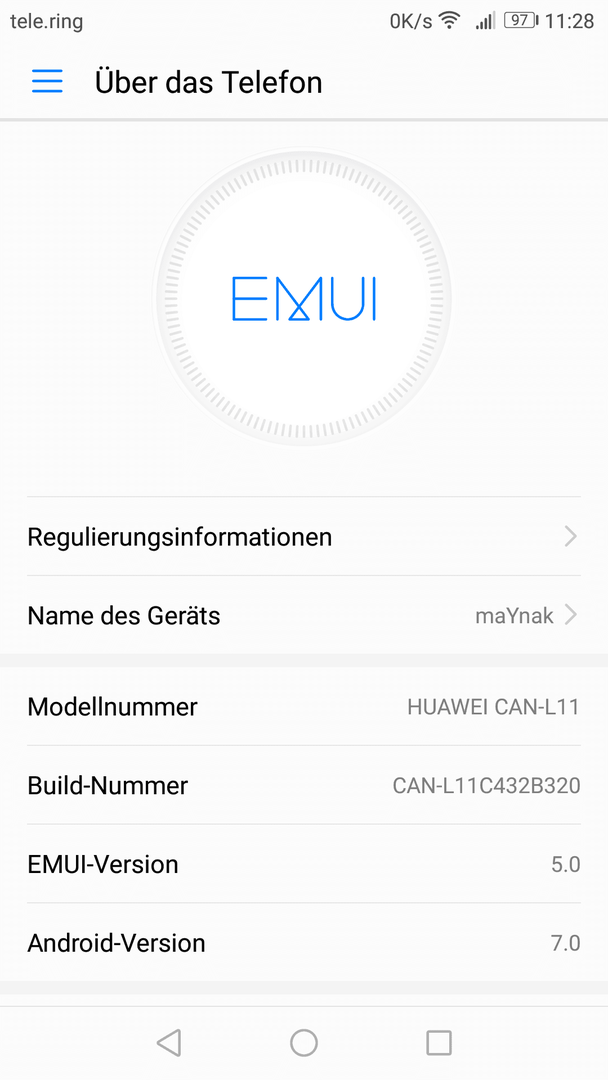
Task: Open Regulierungsinformationen
Action: (303, 537)
